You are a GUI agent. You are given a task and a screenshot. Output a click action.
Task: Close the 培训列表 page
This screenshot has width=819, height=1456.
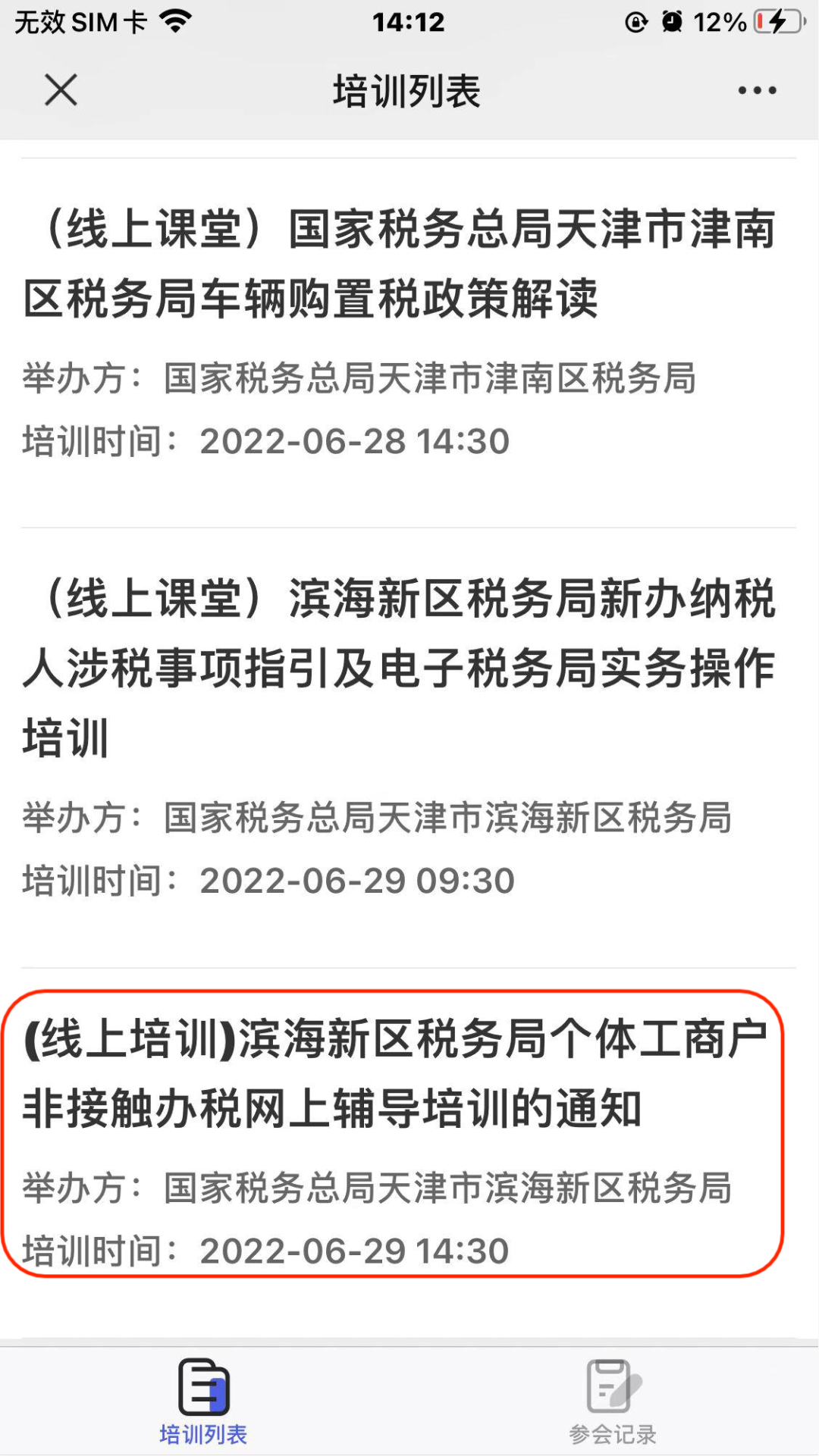point(61,90)
